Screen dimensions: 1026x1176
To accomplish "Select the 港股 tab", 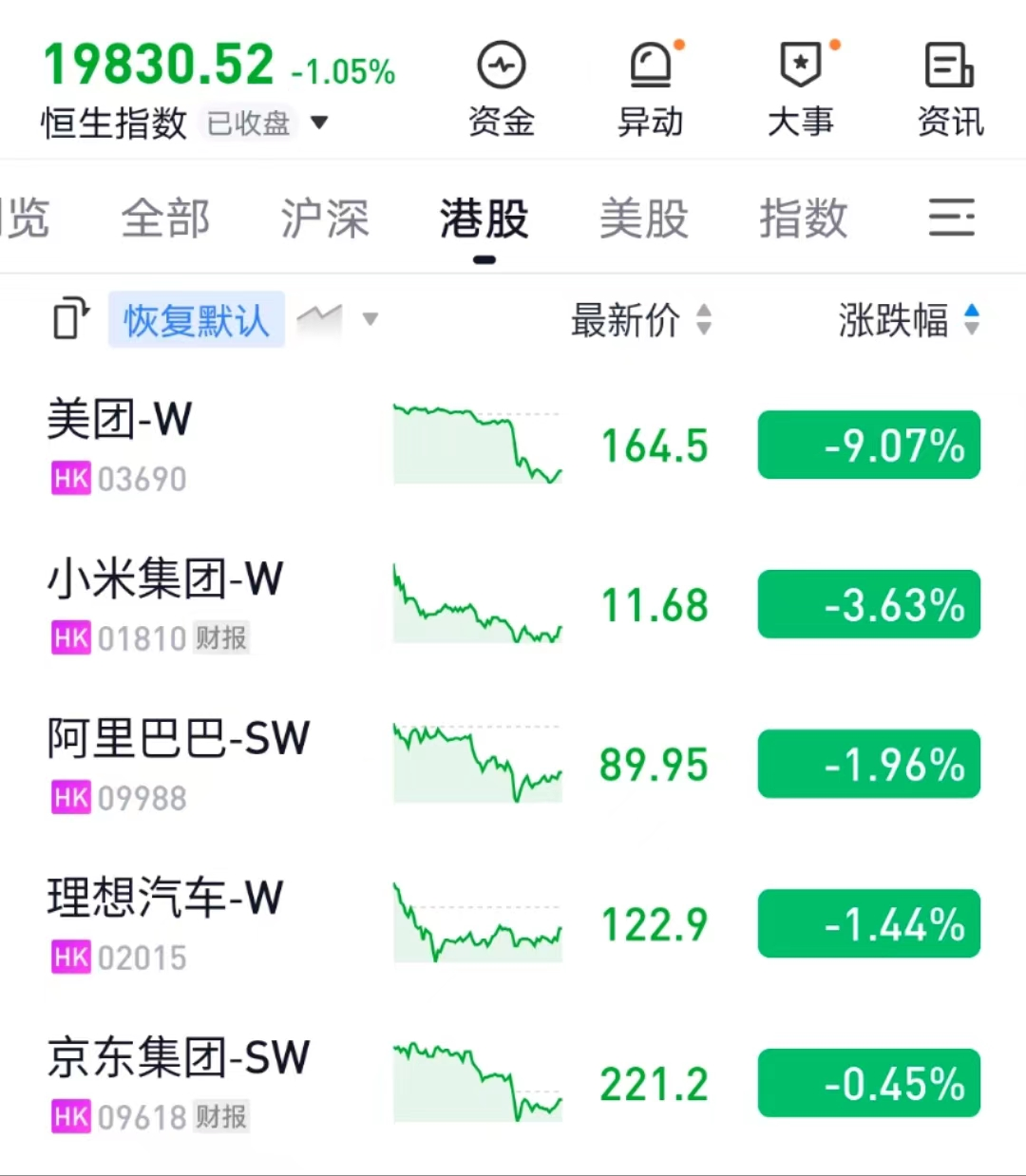I will [x=484, y=218].
